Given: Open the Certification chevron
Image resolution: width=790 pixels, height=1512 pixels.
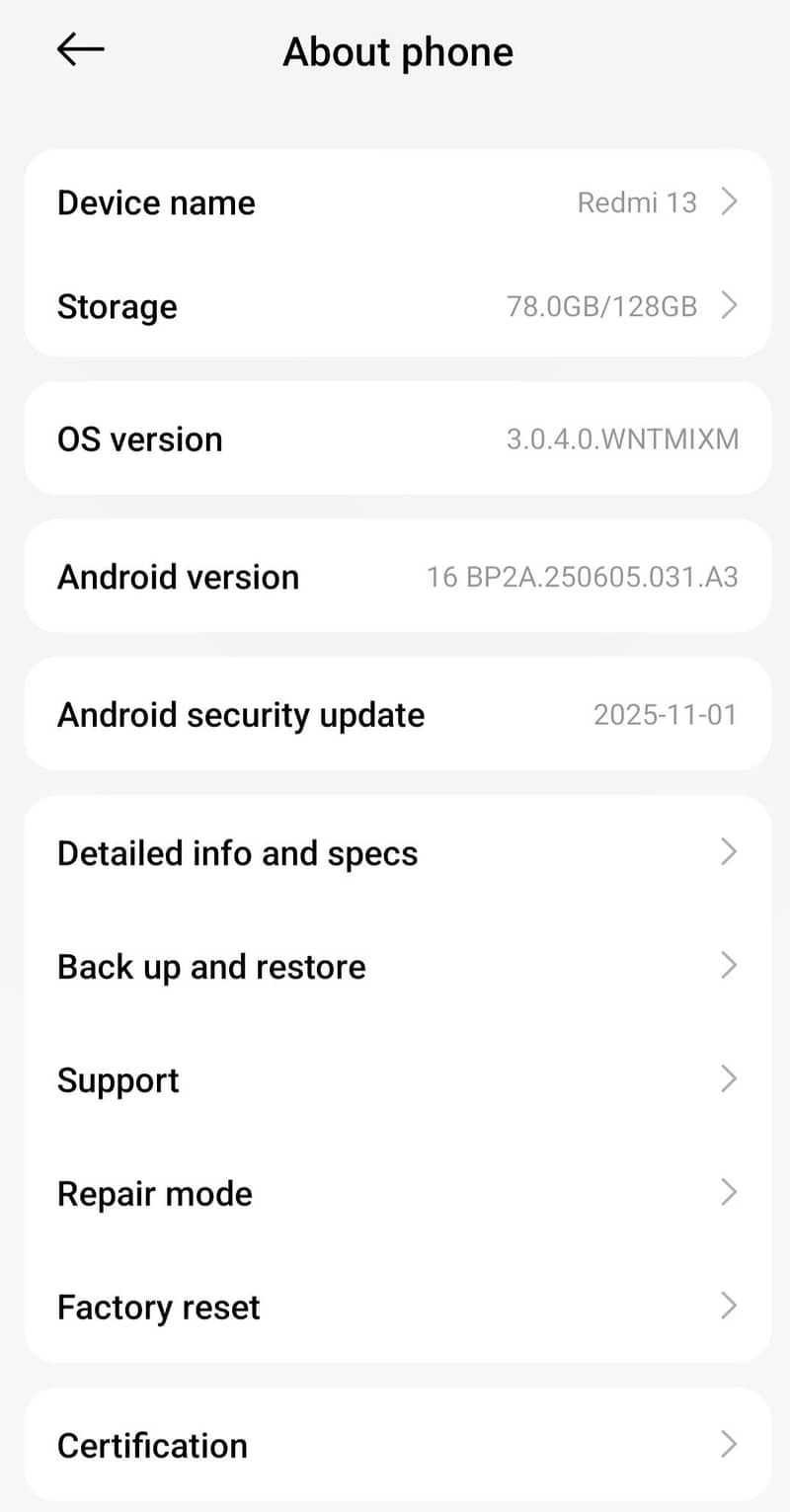Looking at the screenshot, I should point(729,1444).
